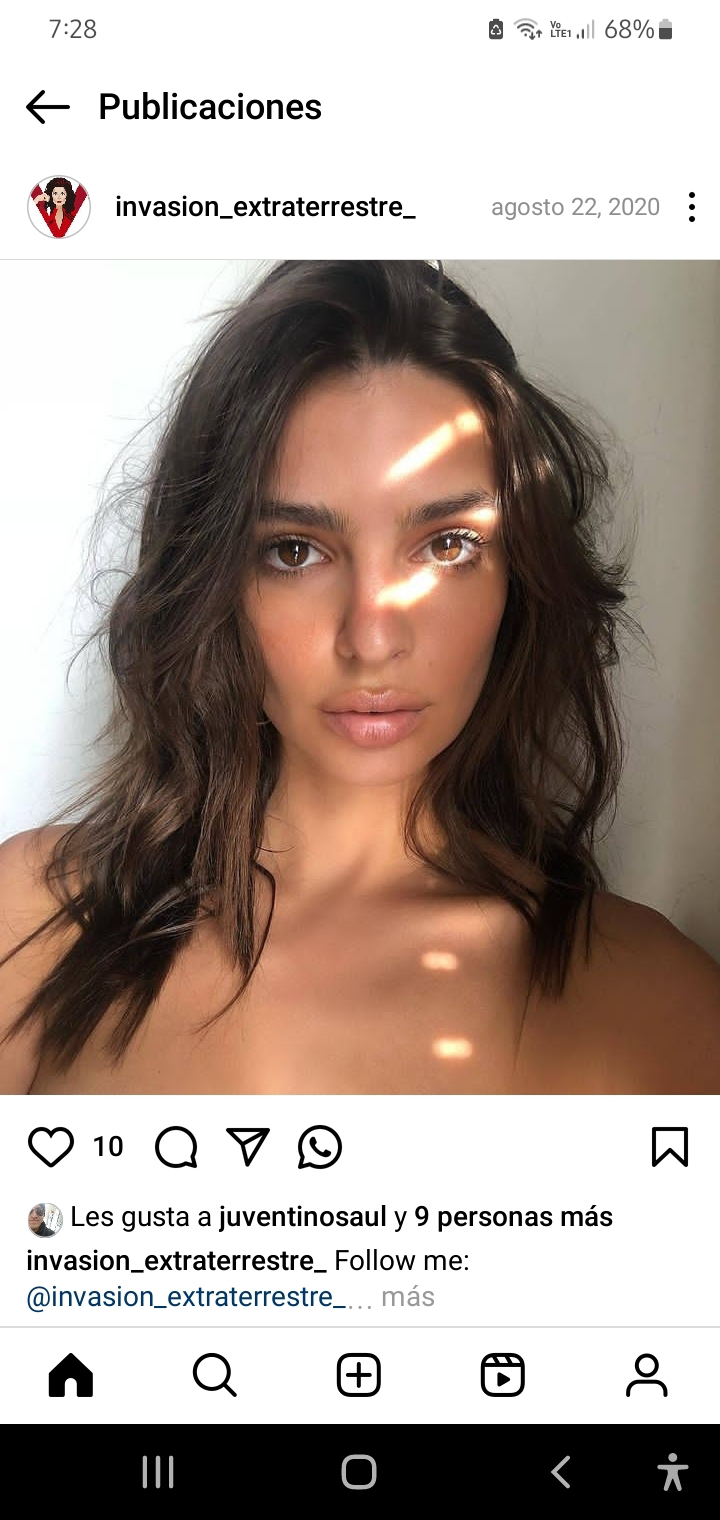
Task: Open the Search tab
Action: [x=214, y=1375]
